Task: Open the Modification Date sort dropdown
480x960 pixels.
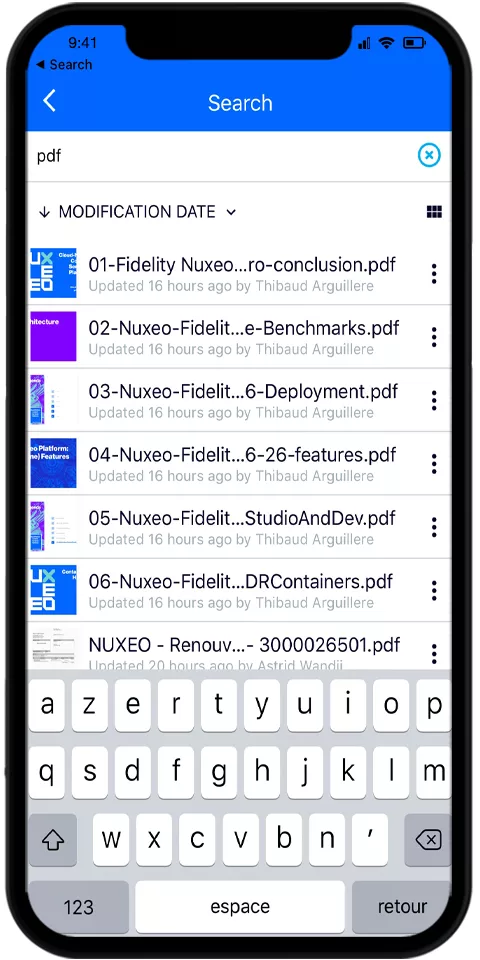Action: point(137,212)
